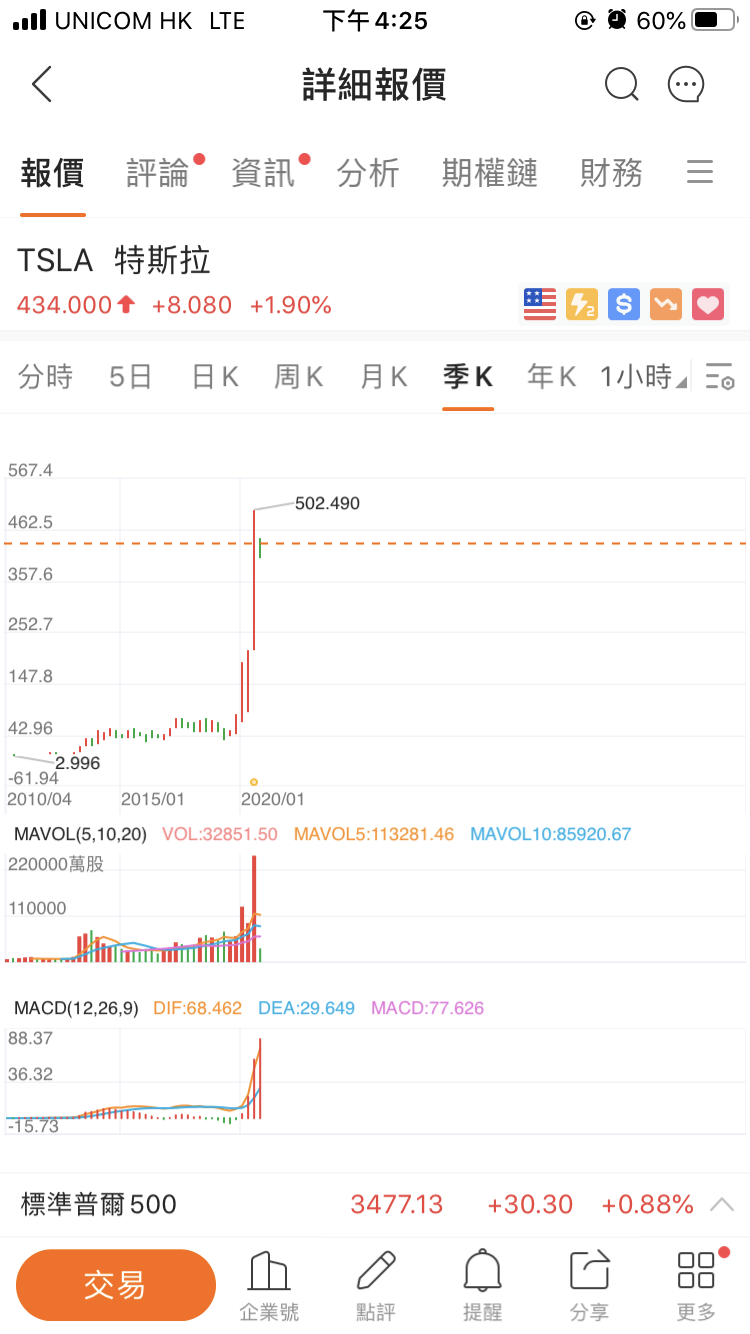Viewport: 750px width, 1334px height.
Task: Open the three-line tab menu
Action: [x=700, y=172]
